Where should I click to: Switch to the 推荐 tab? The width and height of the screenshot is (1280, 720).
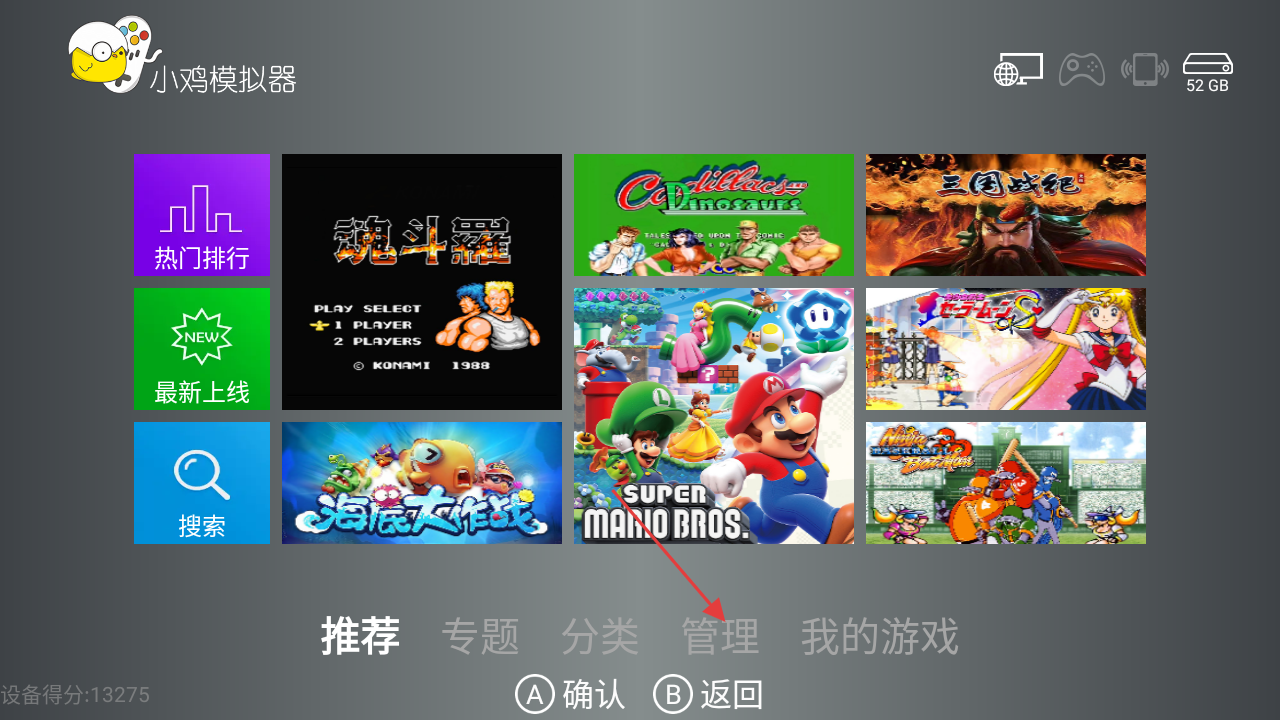coord(360,636)
